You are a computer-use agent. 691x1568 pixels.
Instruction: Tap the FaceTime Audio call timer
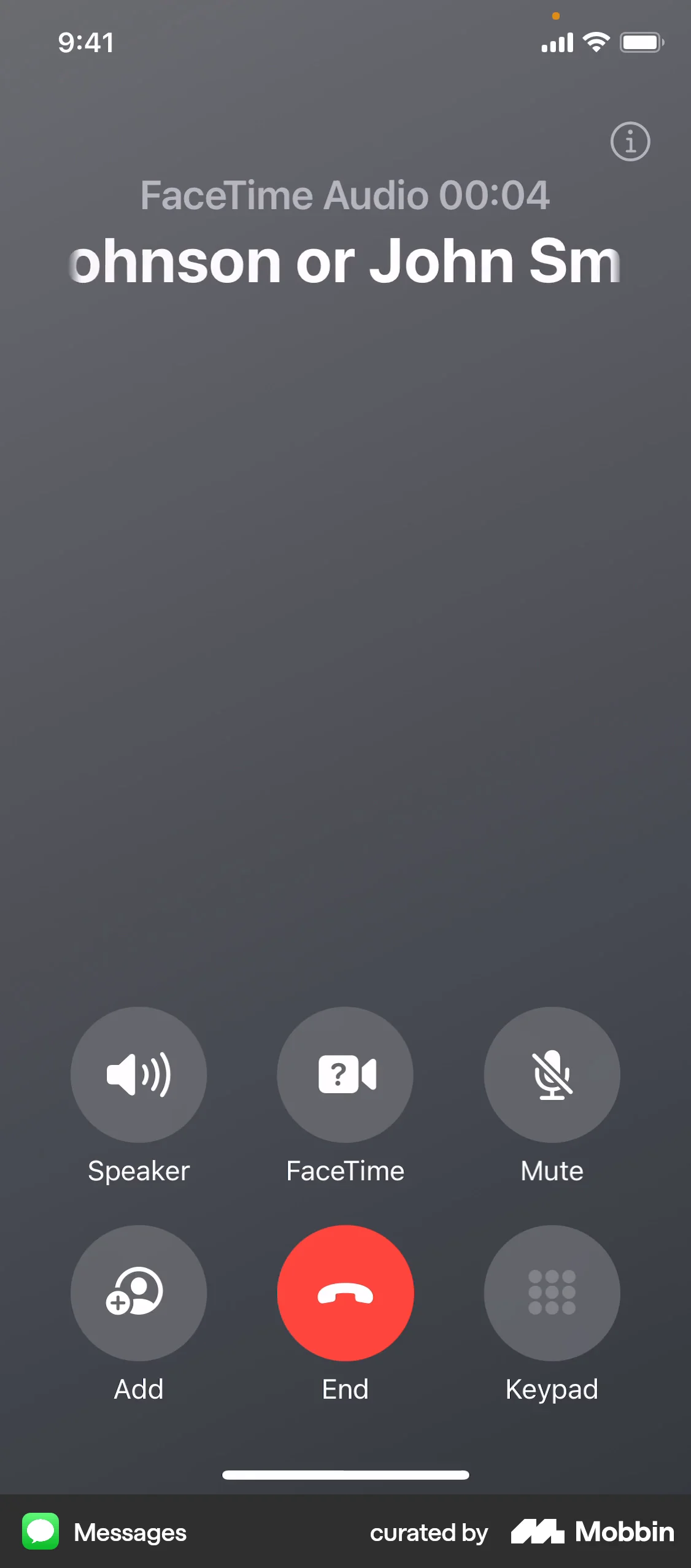[345, 195]
